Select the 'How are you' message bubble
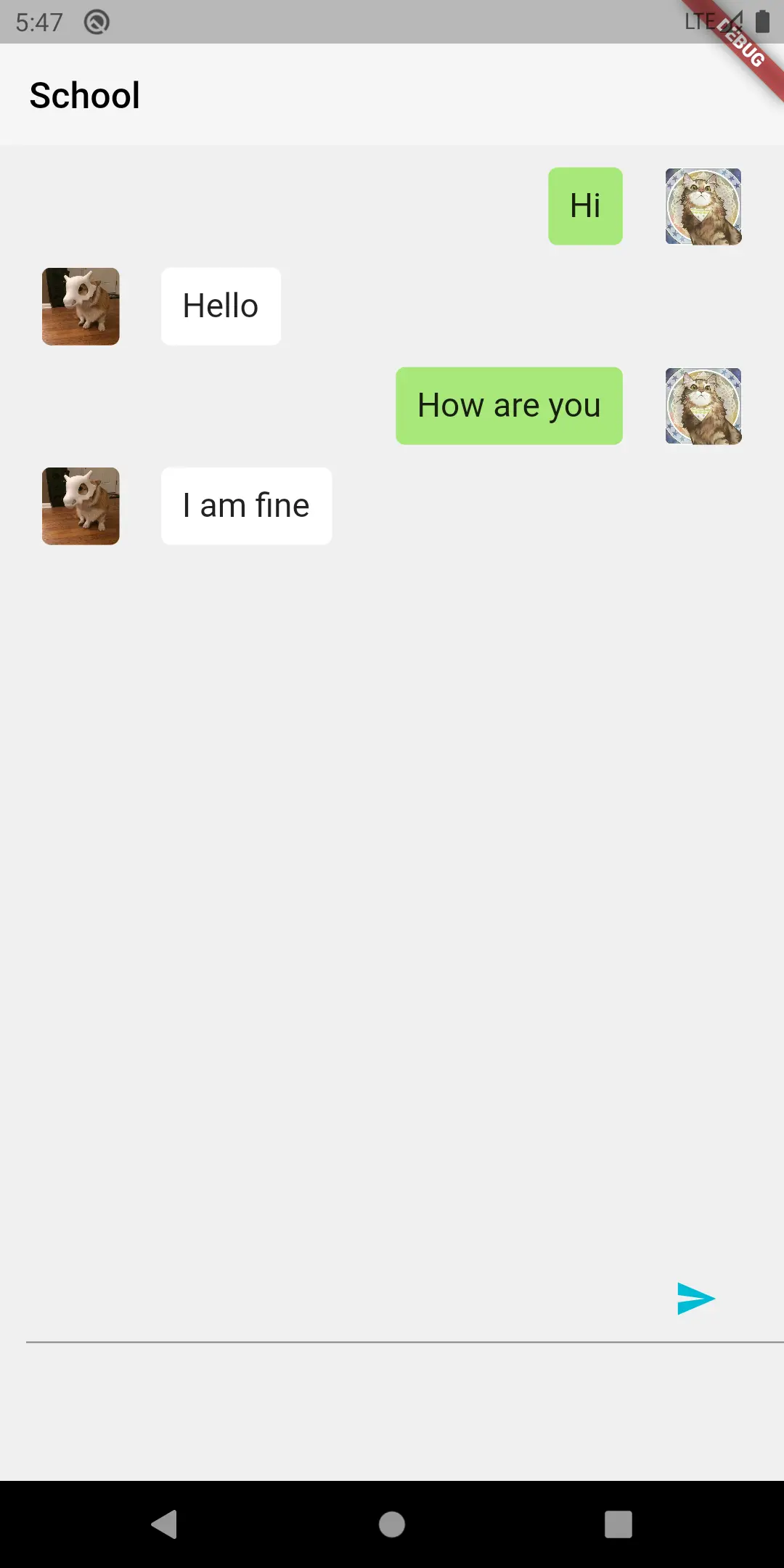 click(508, 405)
